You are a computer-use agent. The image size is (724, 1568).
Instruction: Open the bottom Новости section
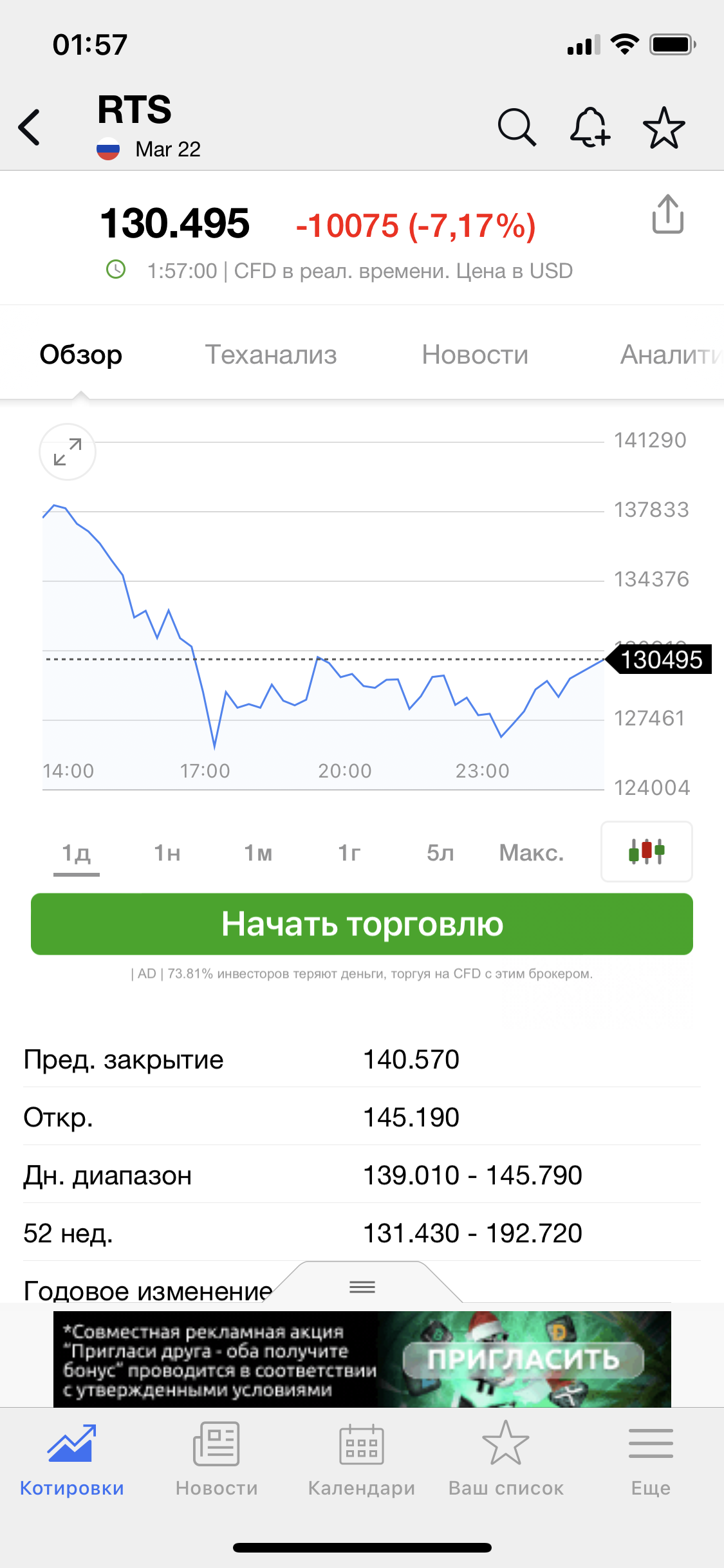click(216, 1459)
